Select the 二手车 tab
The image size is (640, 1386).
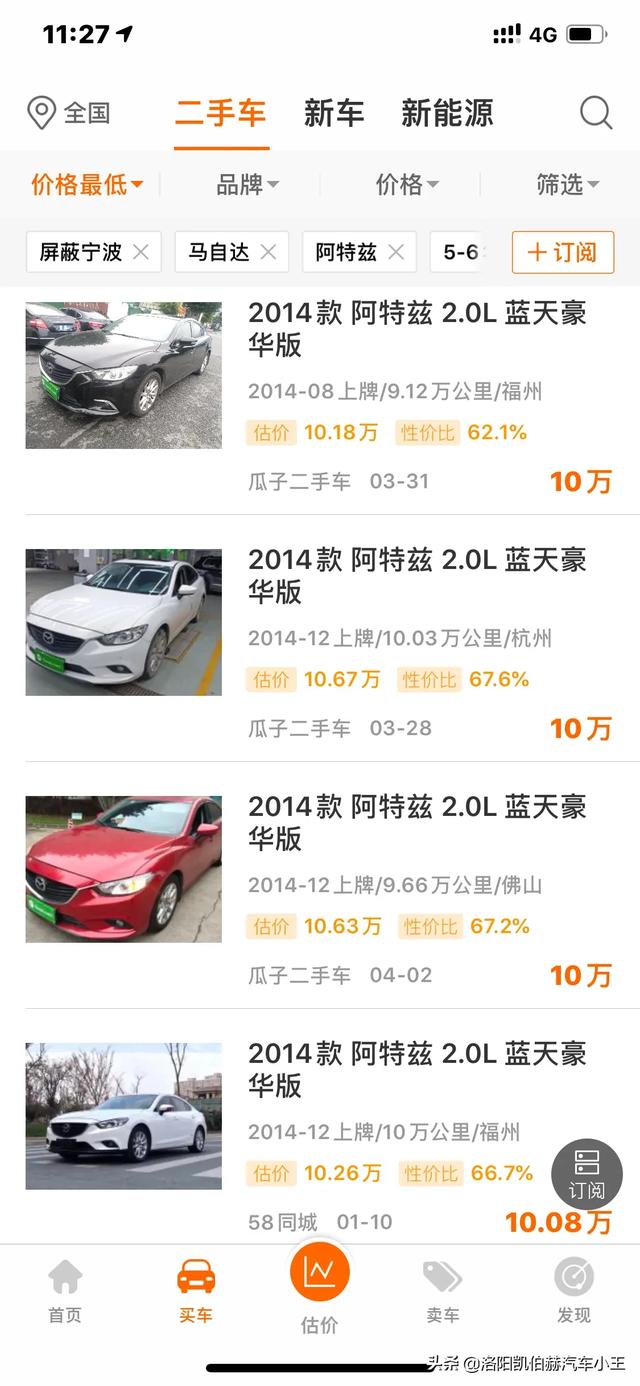(x=221, y=113)
